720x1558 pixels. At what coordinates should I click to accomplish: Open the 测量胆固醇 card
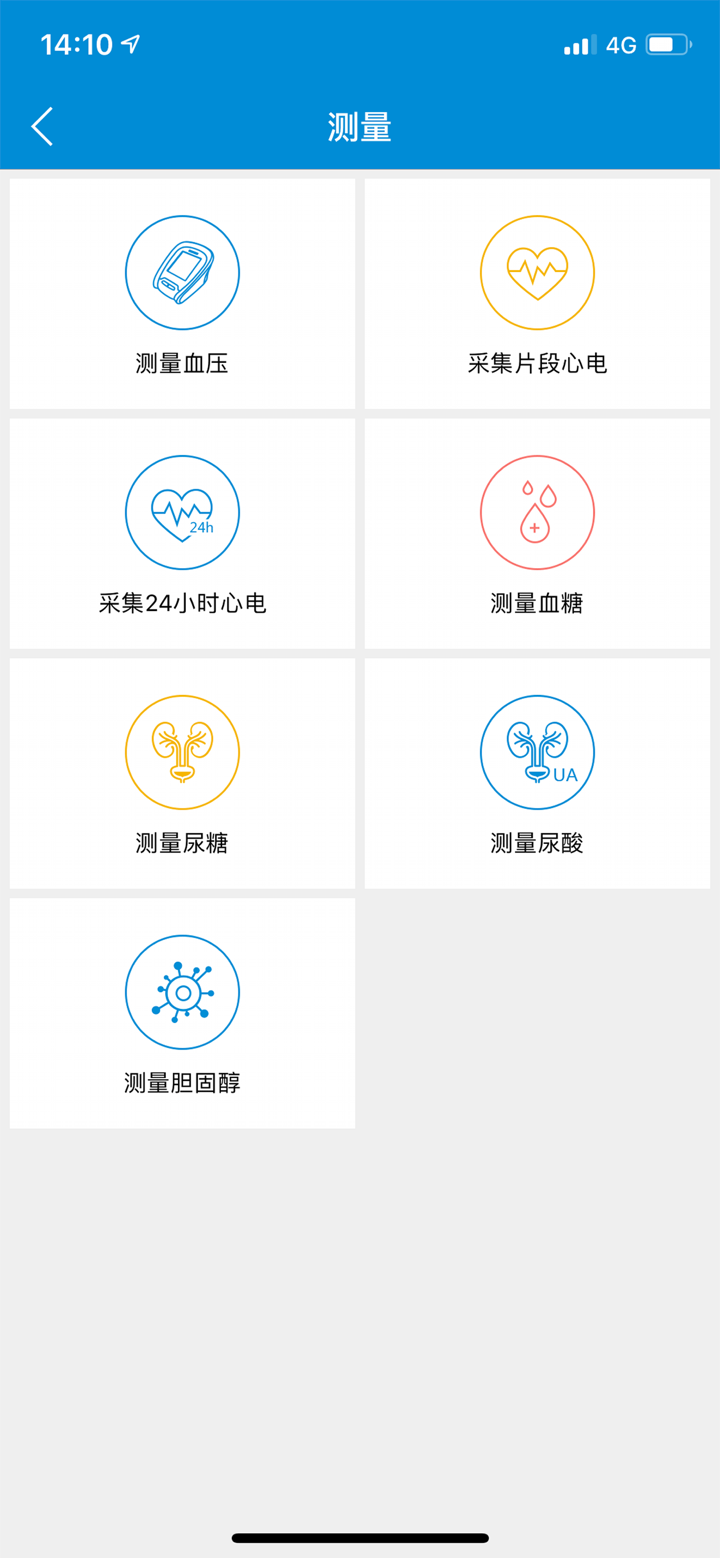[x=181, y=1013]
